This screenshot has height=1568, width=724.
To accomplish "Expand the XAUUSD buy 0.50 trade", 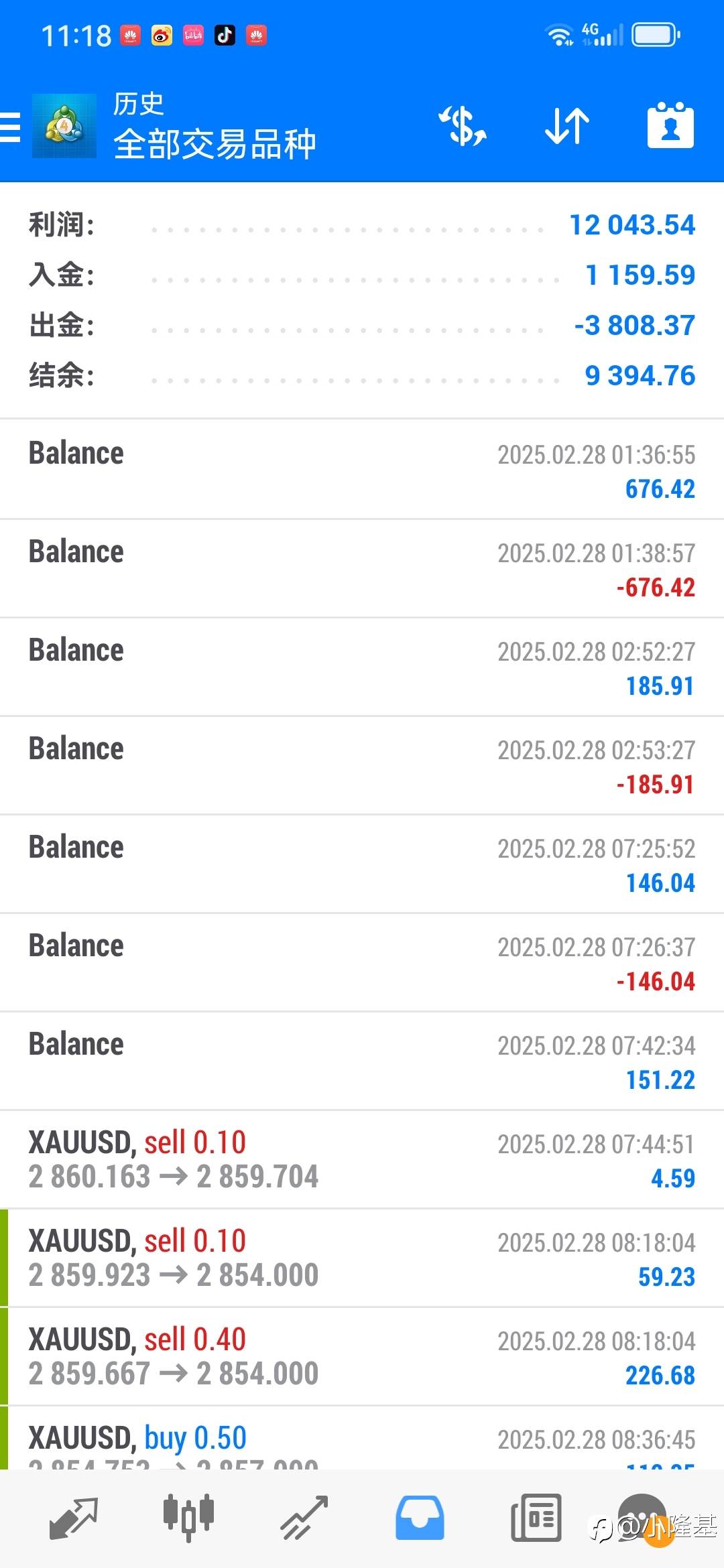I will pos(362,1438).
